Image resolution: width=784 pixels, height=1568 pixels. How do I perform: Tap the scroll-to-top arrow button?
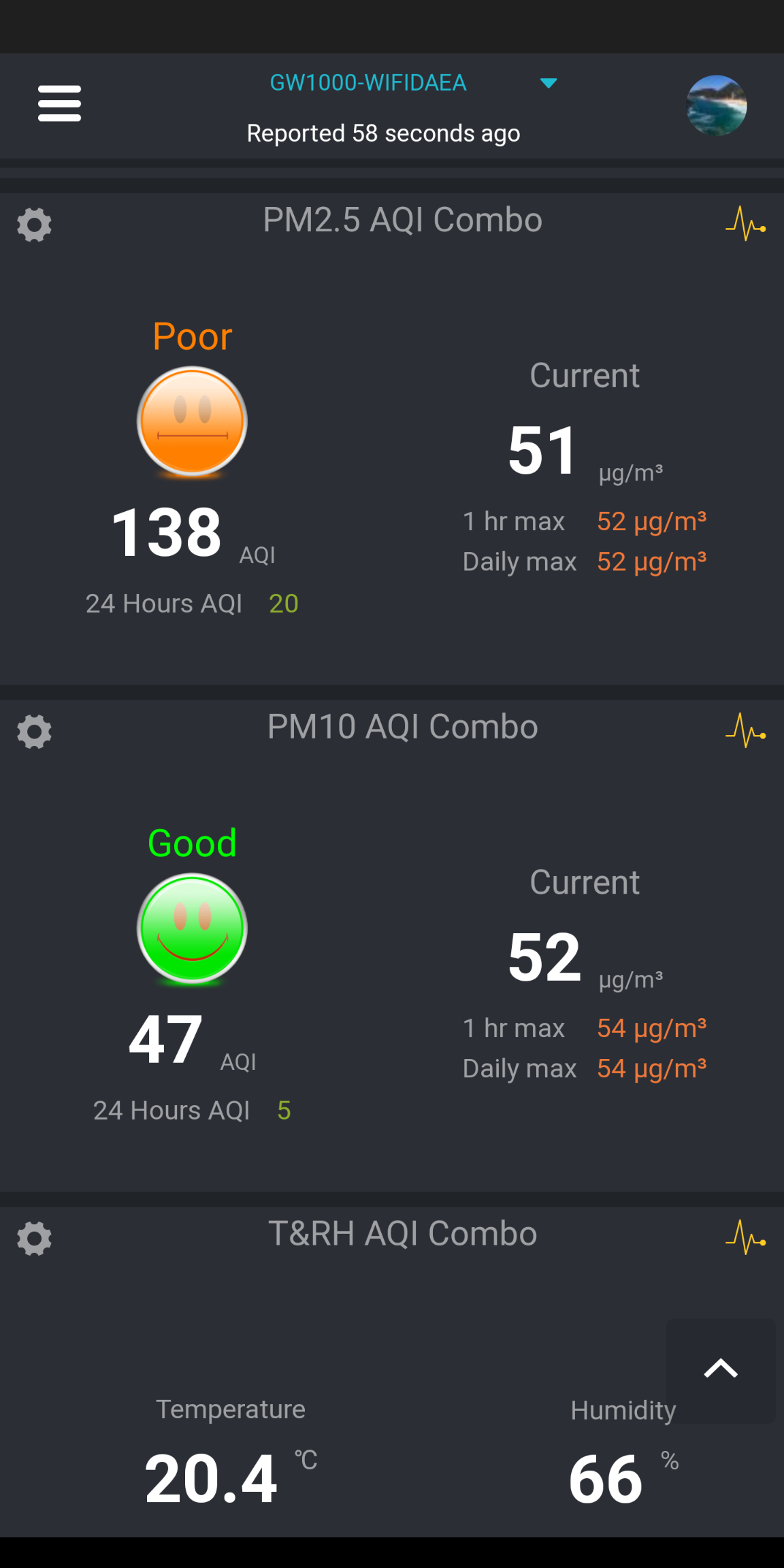pyautogui.click(x=721, y=1369)
